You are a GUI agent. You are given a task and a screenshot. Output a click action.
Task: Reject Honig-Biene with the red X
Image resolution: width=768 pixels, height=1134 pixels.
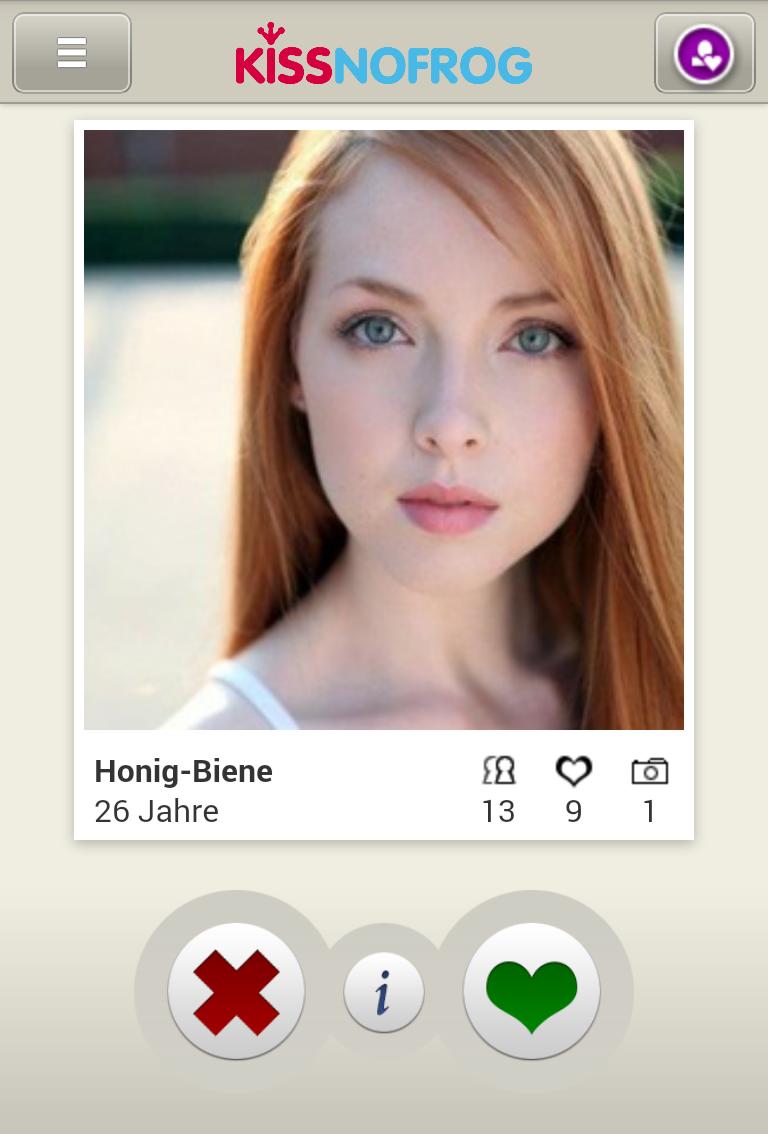(236, 991)
